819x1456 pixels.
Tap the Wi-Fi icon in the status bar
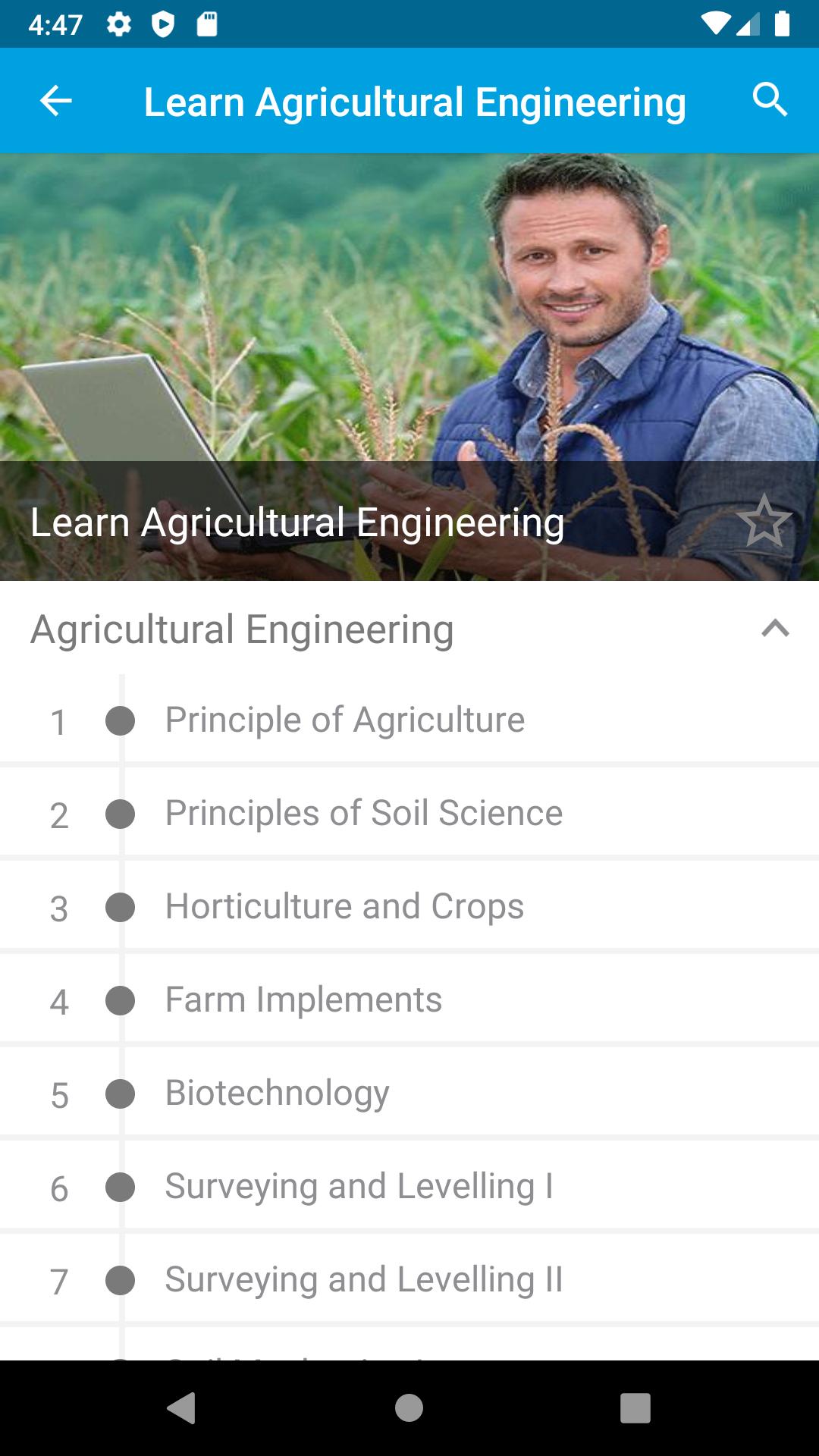pyautogui.click(x=716, y=23)
